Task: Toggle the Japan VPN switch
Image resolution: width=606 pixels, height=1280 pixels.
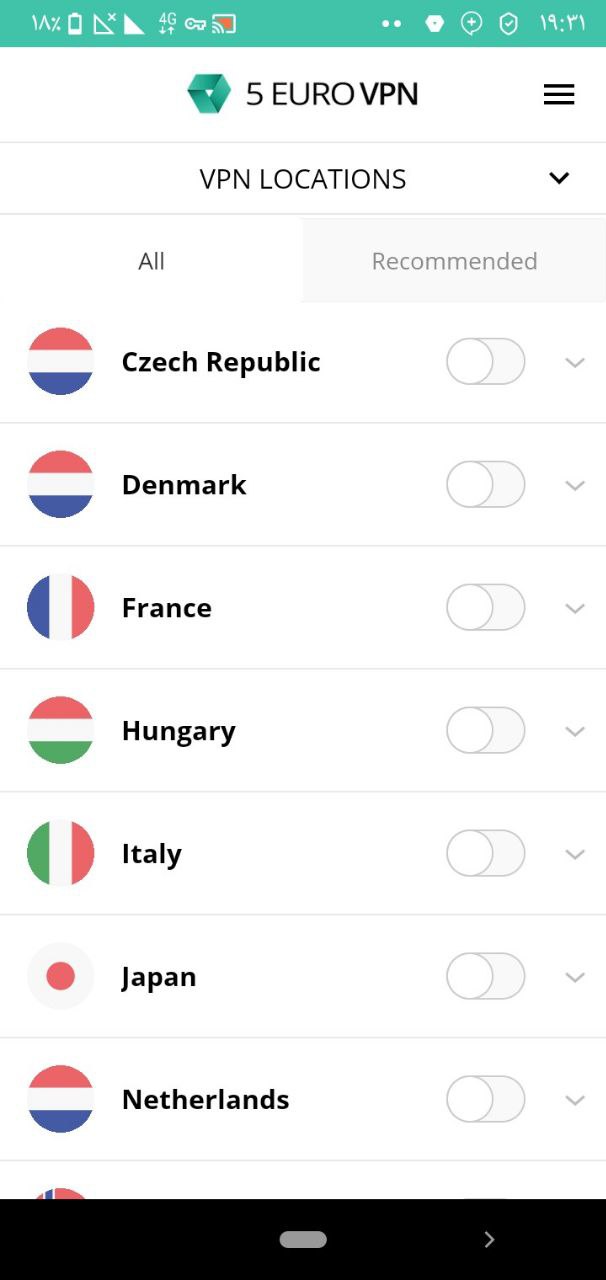Action: [485, 977]
